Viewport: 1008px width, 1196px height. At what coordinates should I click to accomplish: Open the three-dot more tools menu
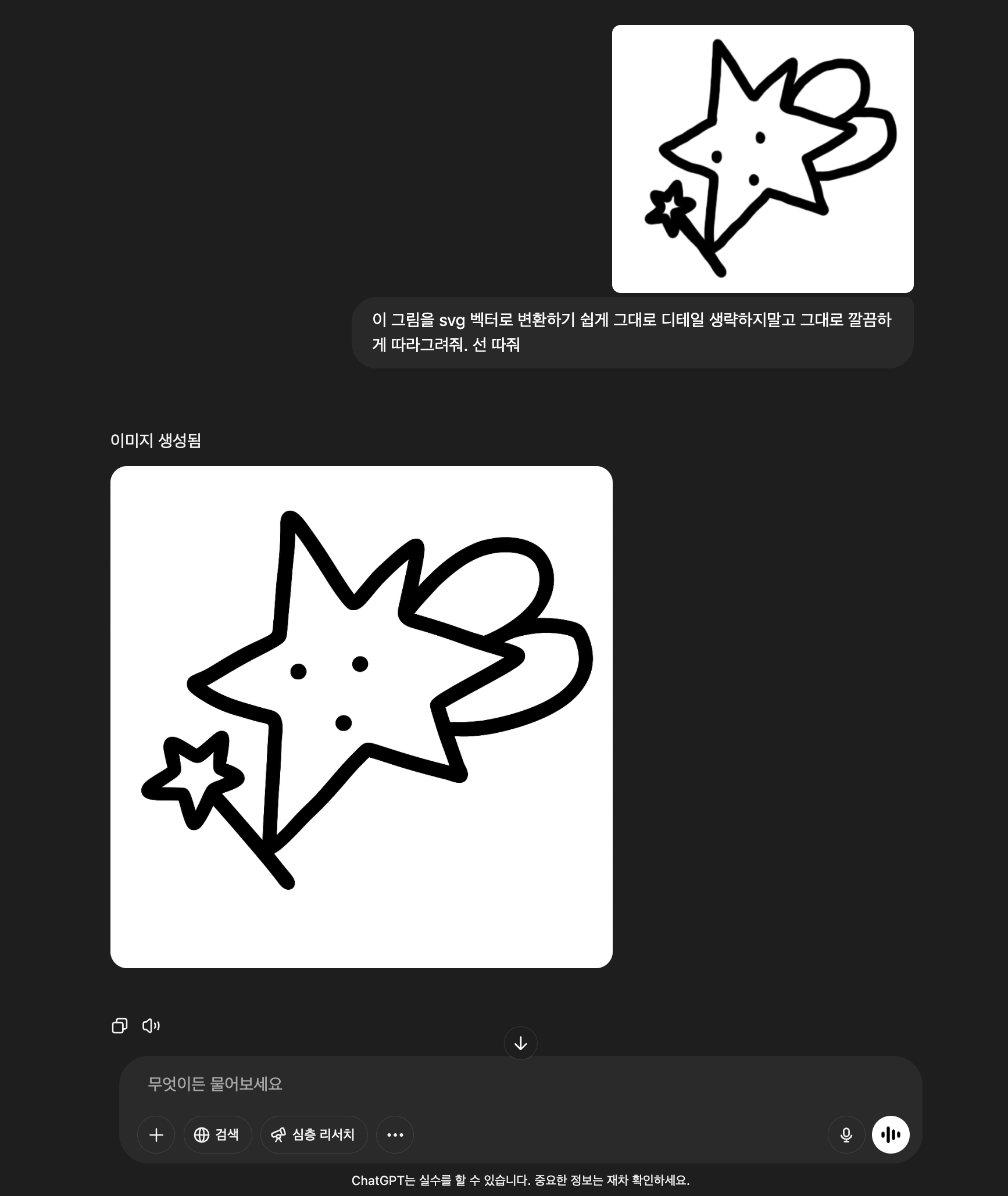click(395, 1134)
